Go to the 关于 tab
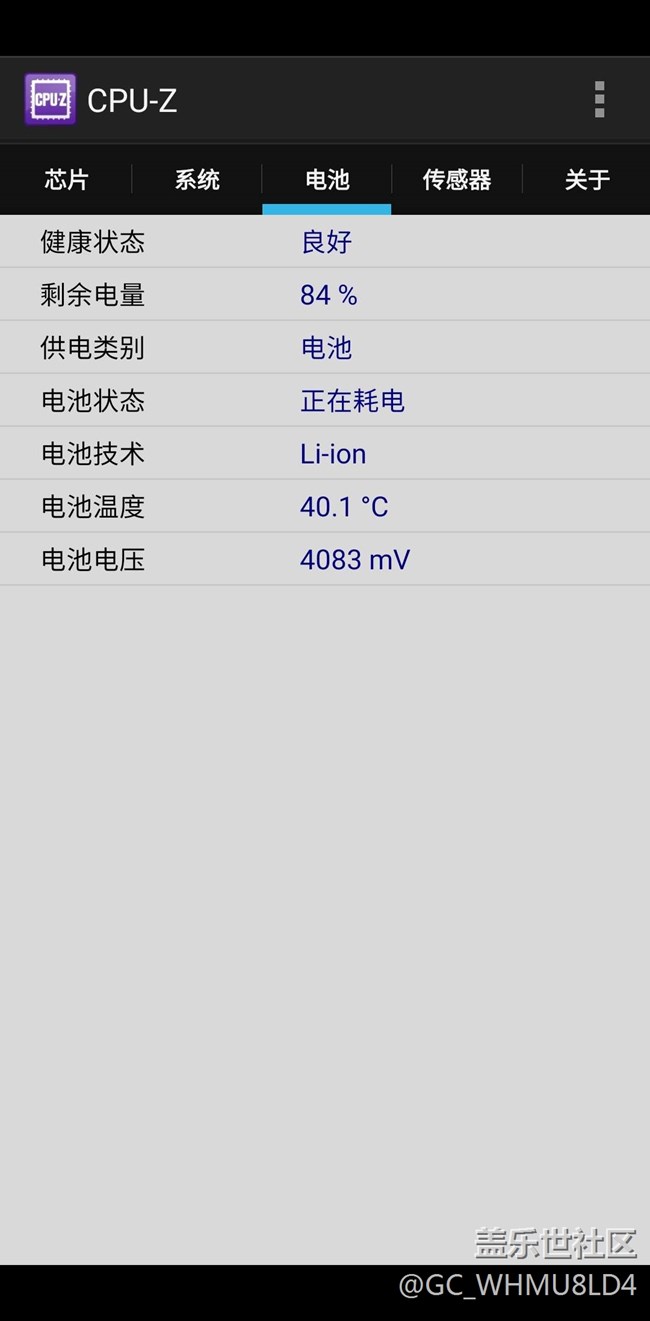Image resolution: width=650 pixels, height=1321 pixels. (x=587, y=180)
